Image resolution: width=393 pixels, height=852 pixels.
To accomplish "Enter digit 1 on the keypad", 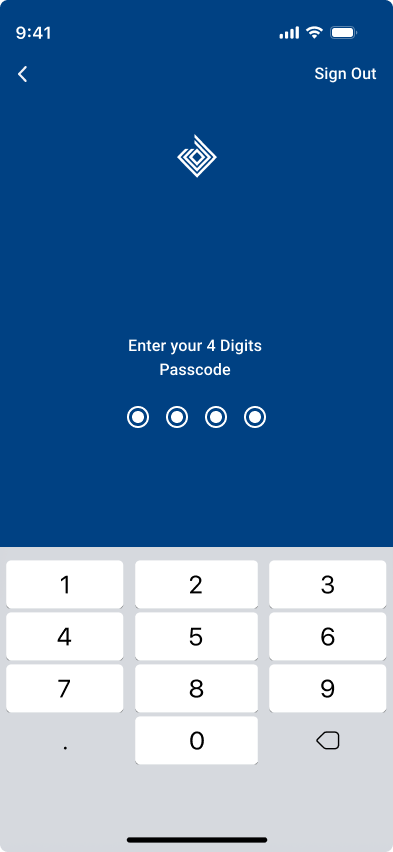I will [x=65, y=585].
